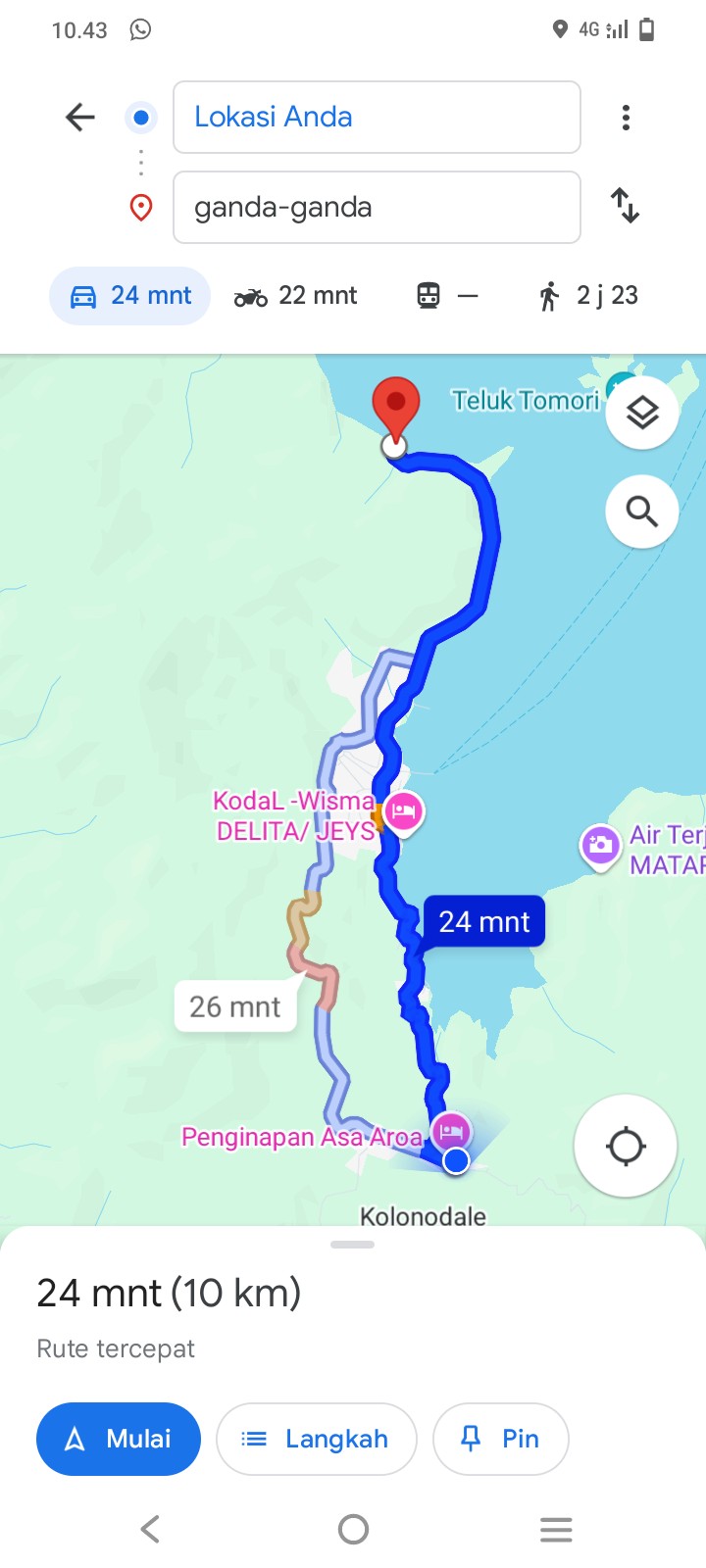Go back using the top arrow
The image size is (706, 1568).
(x=80, y=118)
